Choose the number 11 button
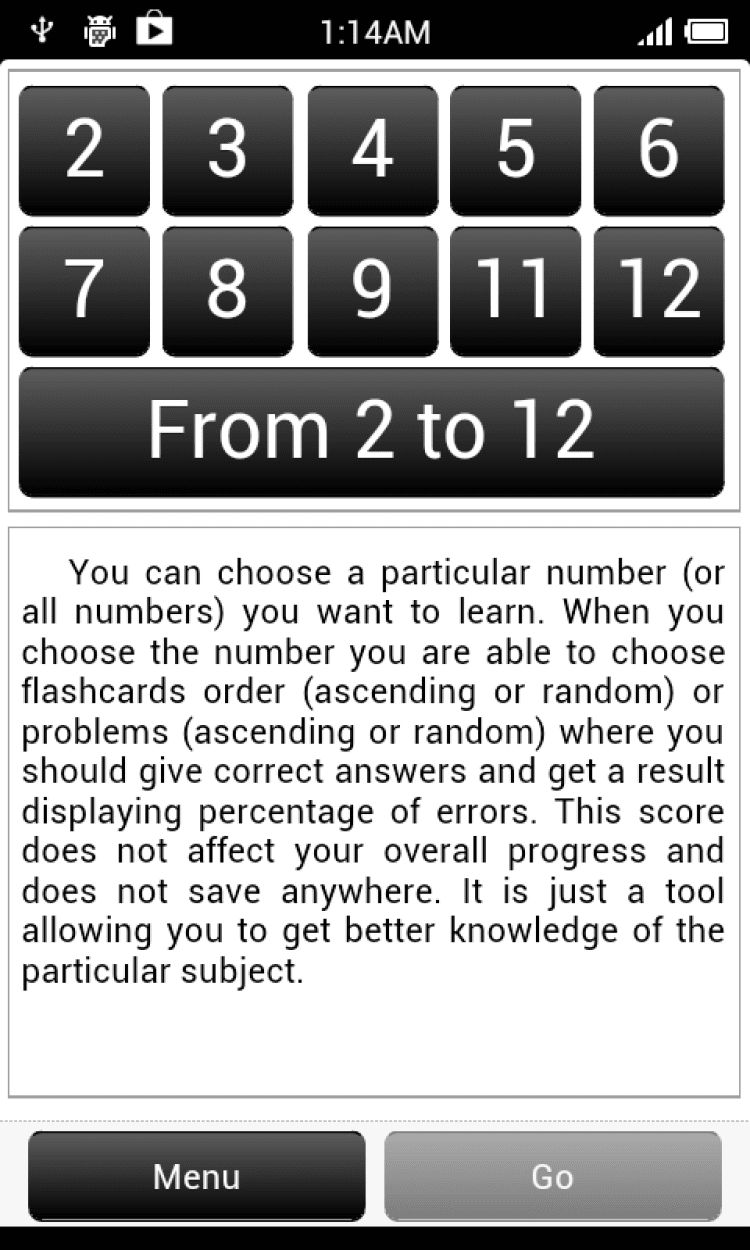Viewport: 750px width, 1250px height. pyautogui.click(x=515, y=291)
